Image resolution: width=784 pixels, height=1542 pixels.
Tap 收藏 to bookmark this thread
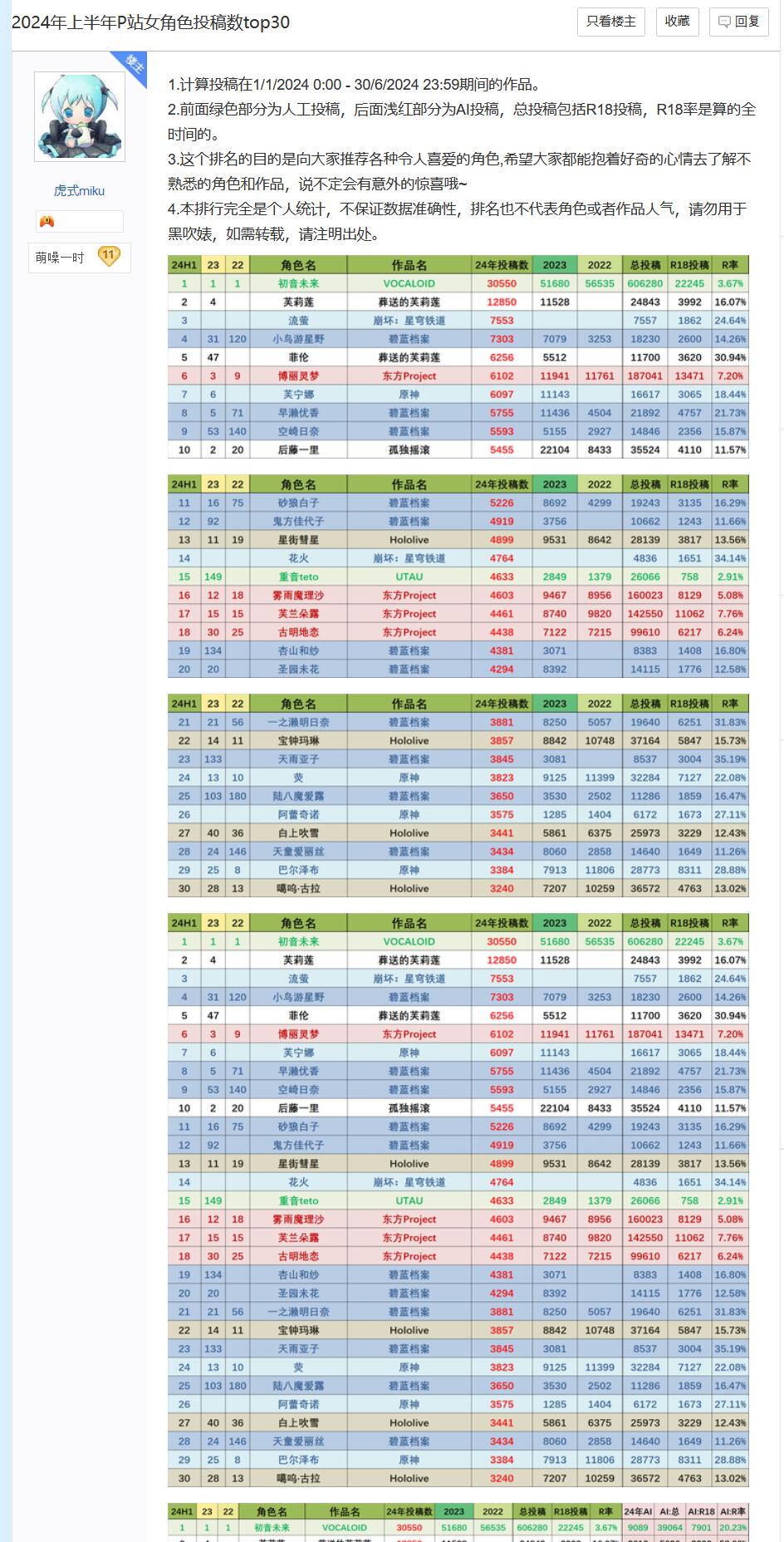pyautogui.click(x=677, y=22)
